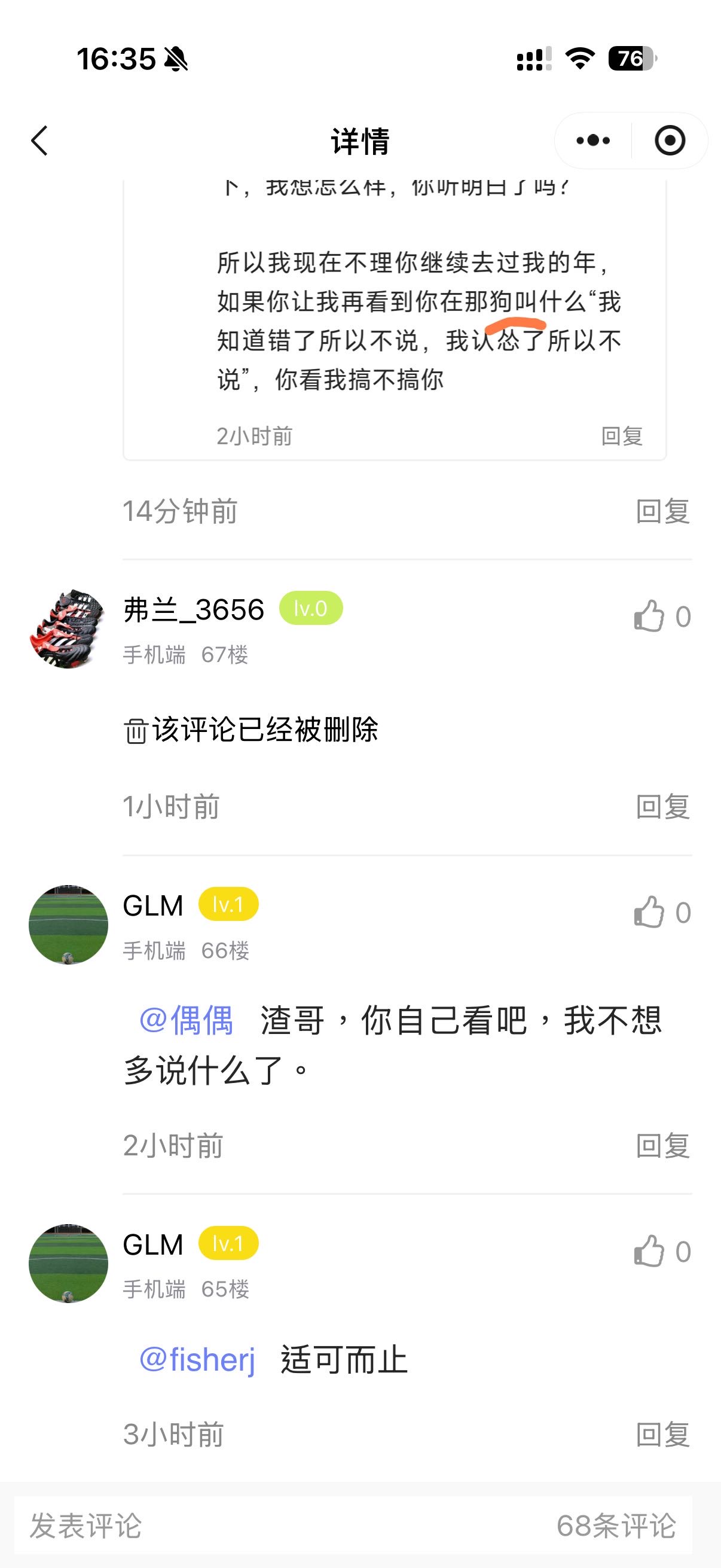Like GLM's comment on 65楼
Image resolution: width=721 pixels, height=1568 pixels.
(x=649, y=1252)
